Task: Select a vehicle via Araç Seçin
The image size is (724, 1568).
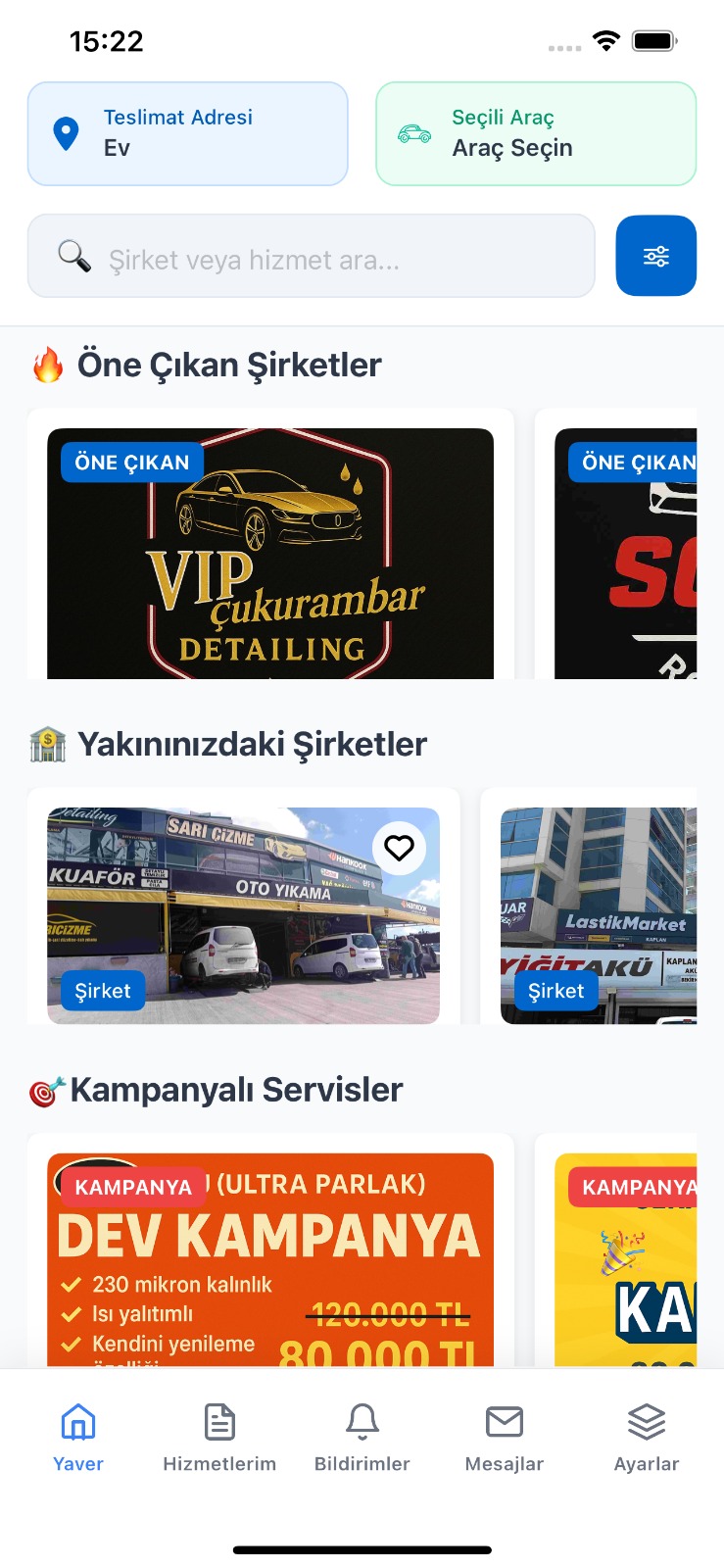Action: point(535,133)
